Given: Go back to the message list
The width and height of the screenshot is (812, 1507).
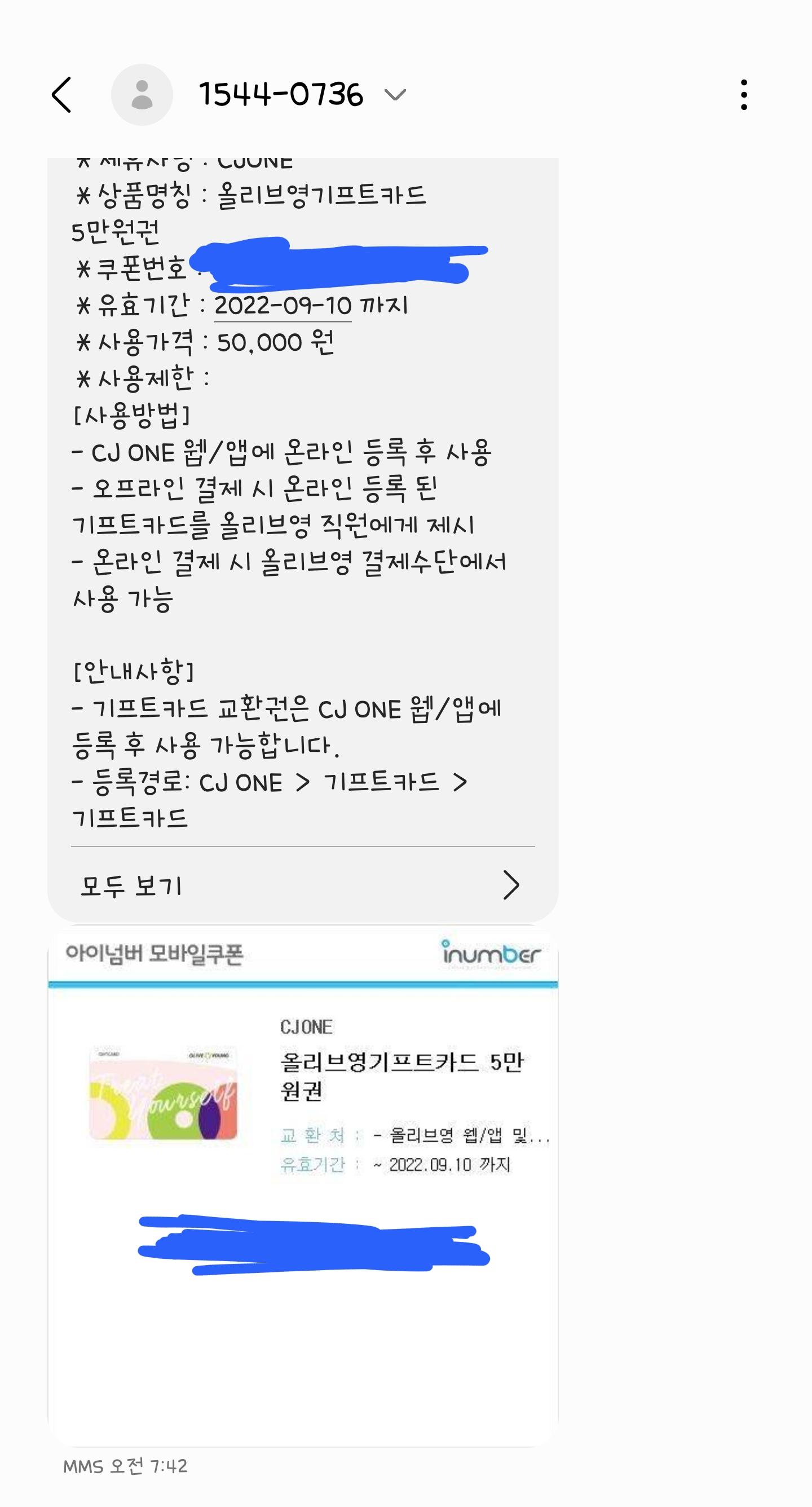Looking at the screenshot, I should coord(62,95).
